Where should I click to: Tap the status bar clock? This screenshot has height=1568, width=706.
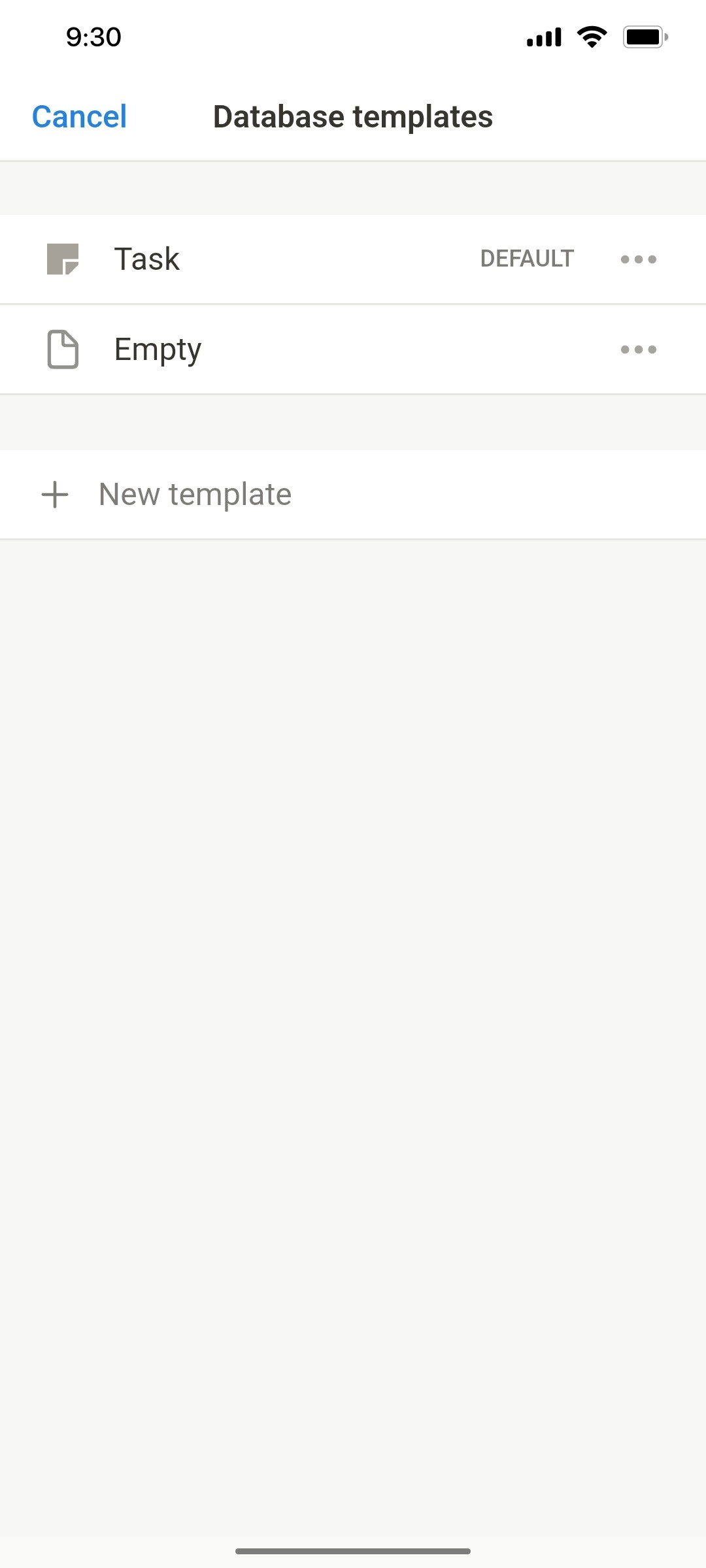(x=92, y=37)
